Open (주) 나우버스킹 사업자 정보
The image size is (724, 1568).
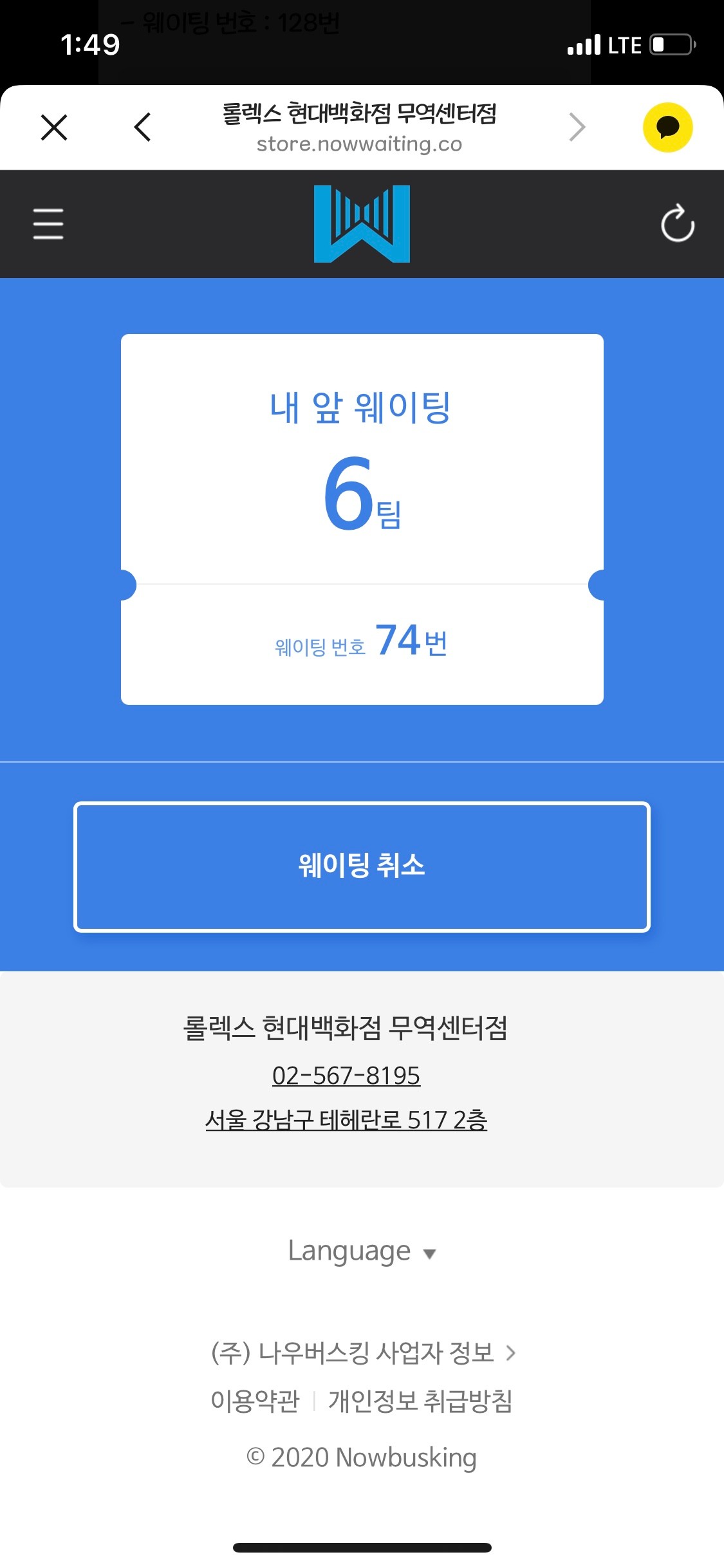click(363, 1352)
